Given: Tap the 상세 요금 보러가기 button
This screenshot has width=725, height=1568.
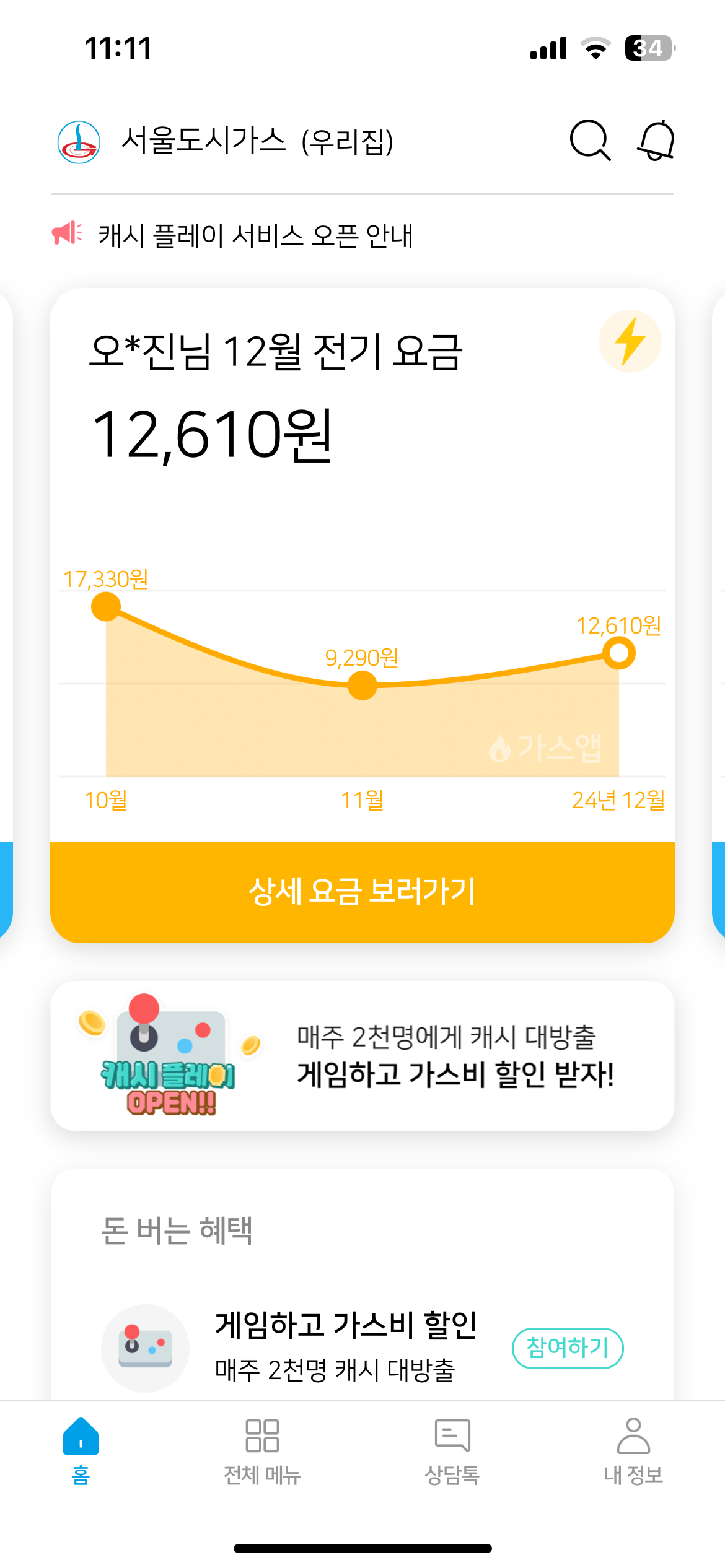Looking at the screenshot, I should 362,892.
